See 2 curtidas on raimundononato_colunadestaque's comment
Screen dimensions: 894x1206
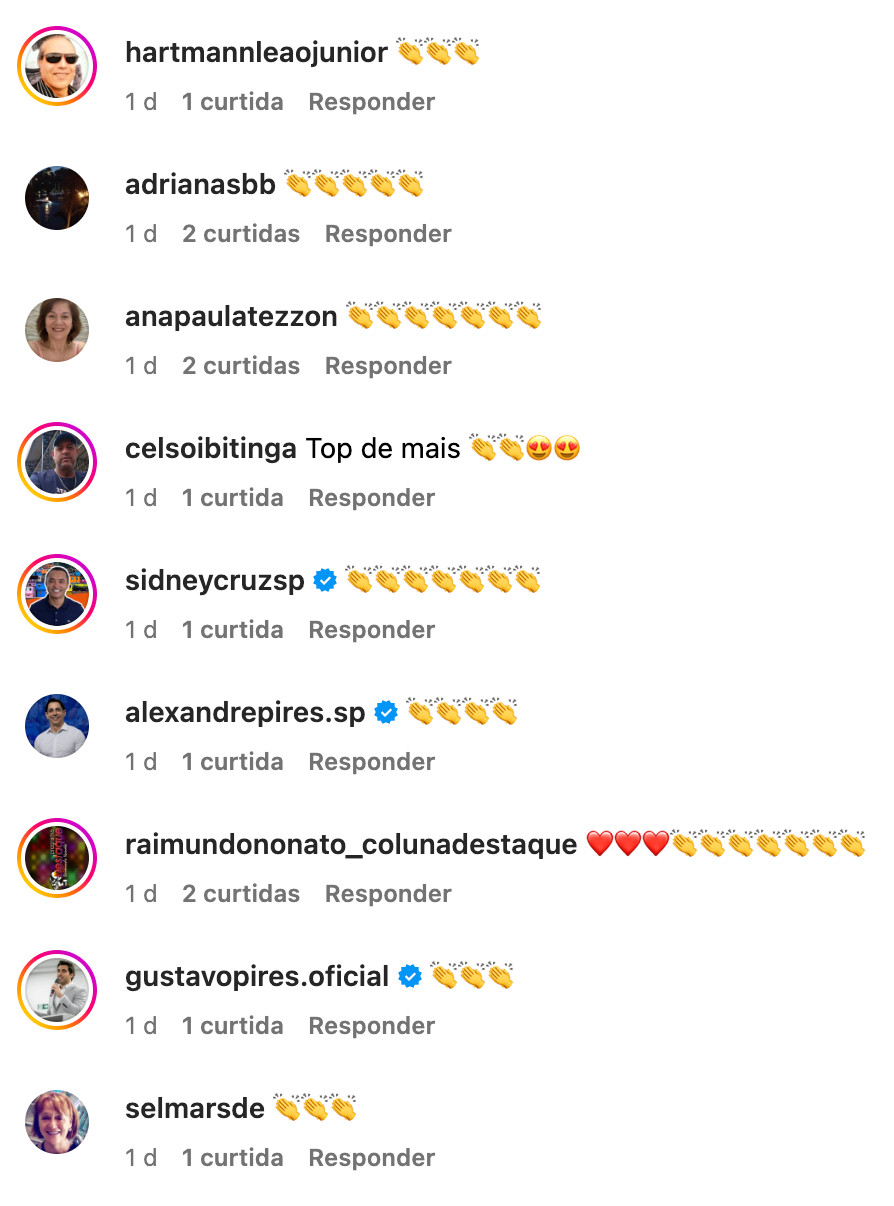coord(240,894)
